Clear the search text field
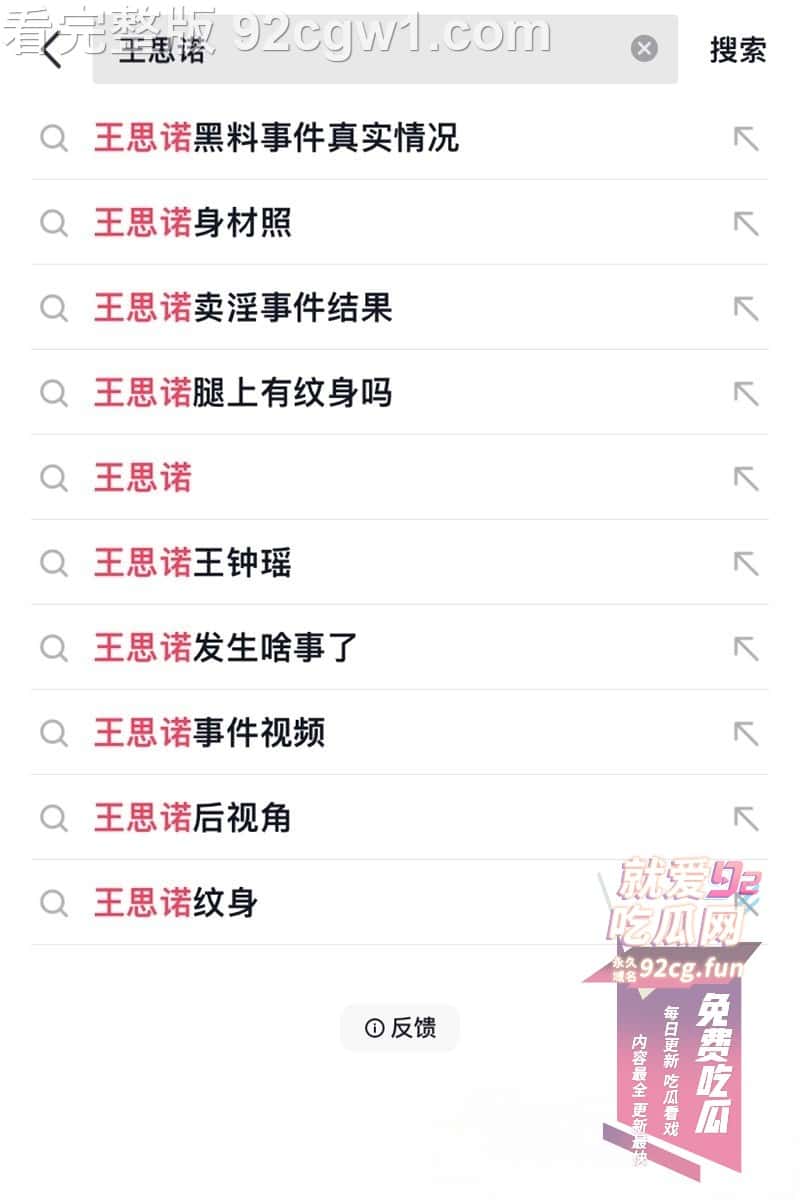This screenshot has height=1200, width=800. pos(644,49)
